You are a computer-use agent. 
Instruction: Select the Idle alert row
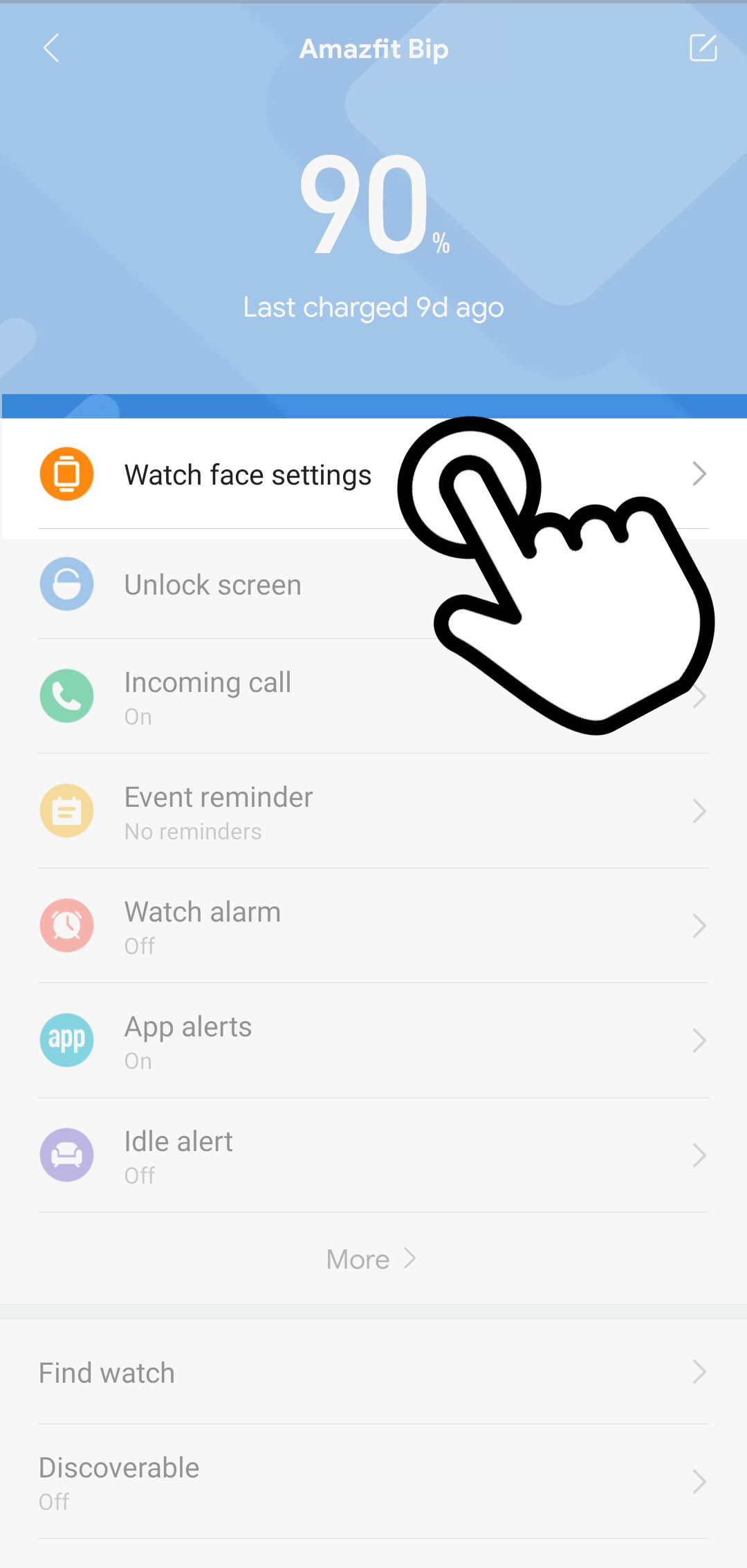pos(178,1155)
